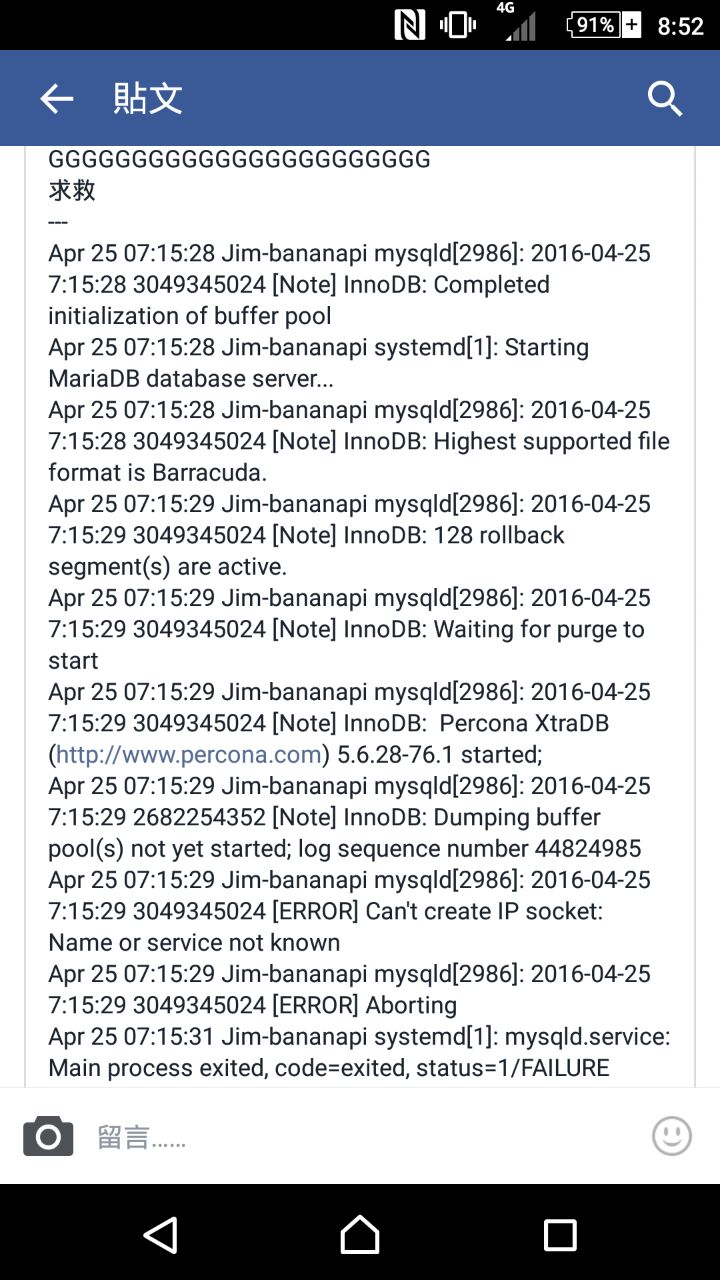This screenshot has width=720, height=1280.
Task: Tap the 留言 comment input field
Action: point(360,1136)
